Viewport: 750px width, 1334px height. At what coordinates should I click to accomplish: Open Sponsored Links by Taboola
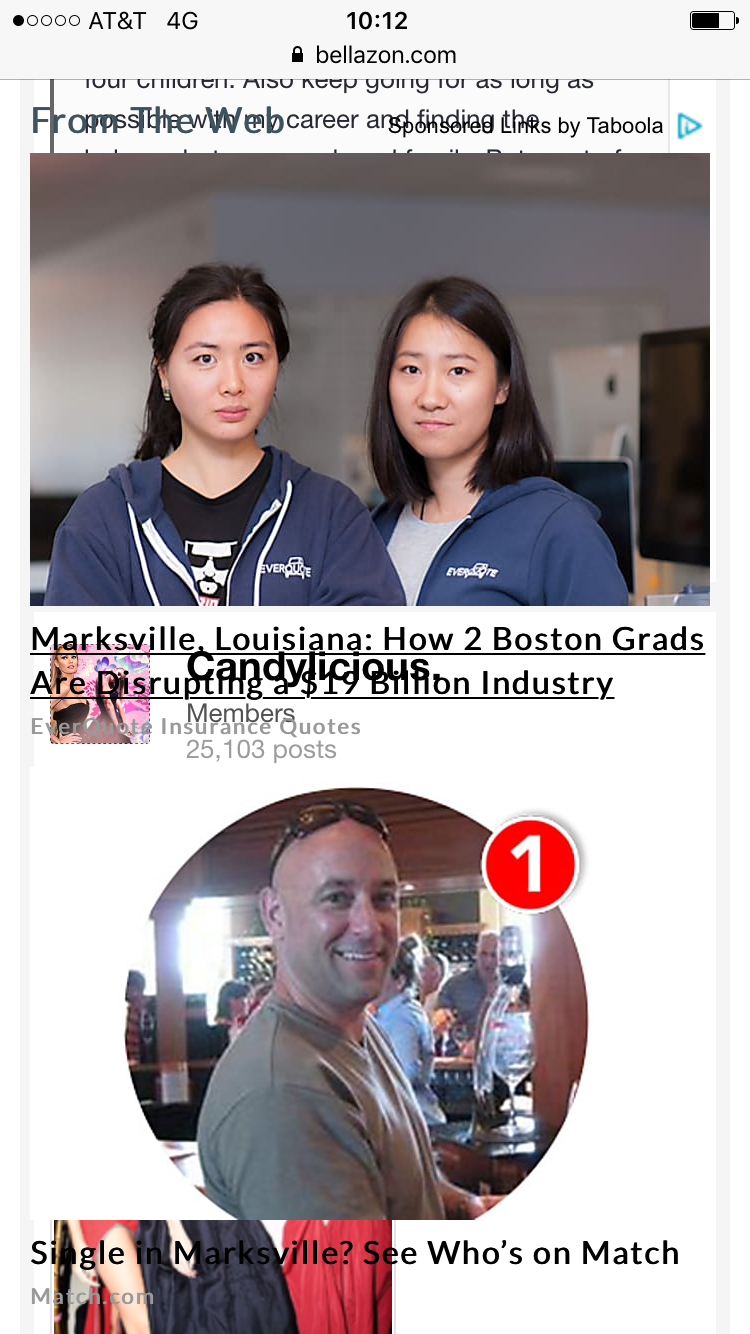tap(526, 126)
